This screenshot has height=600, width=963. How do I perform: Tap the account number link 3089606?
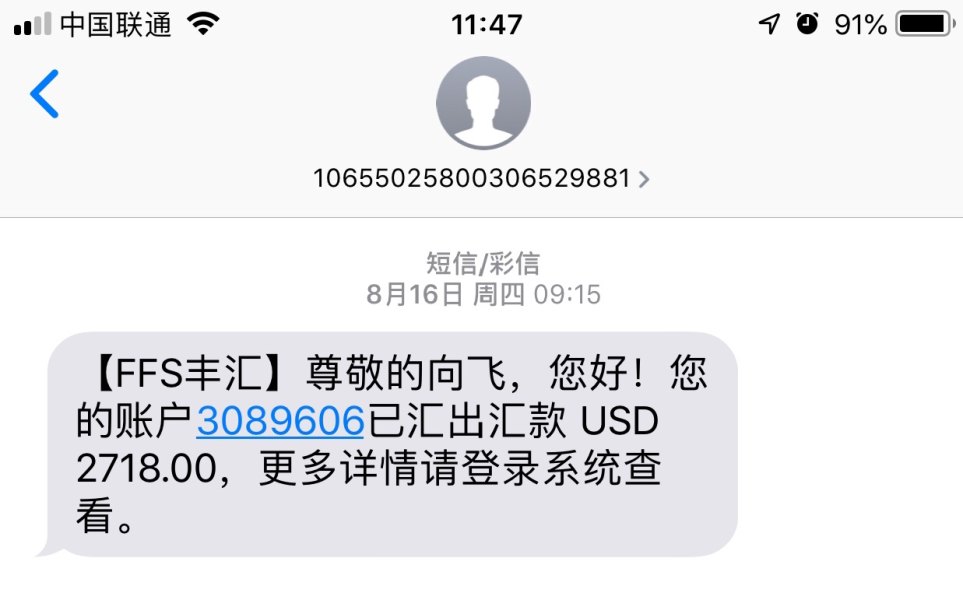280,423
